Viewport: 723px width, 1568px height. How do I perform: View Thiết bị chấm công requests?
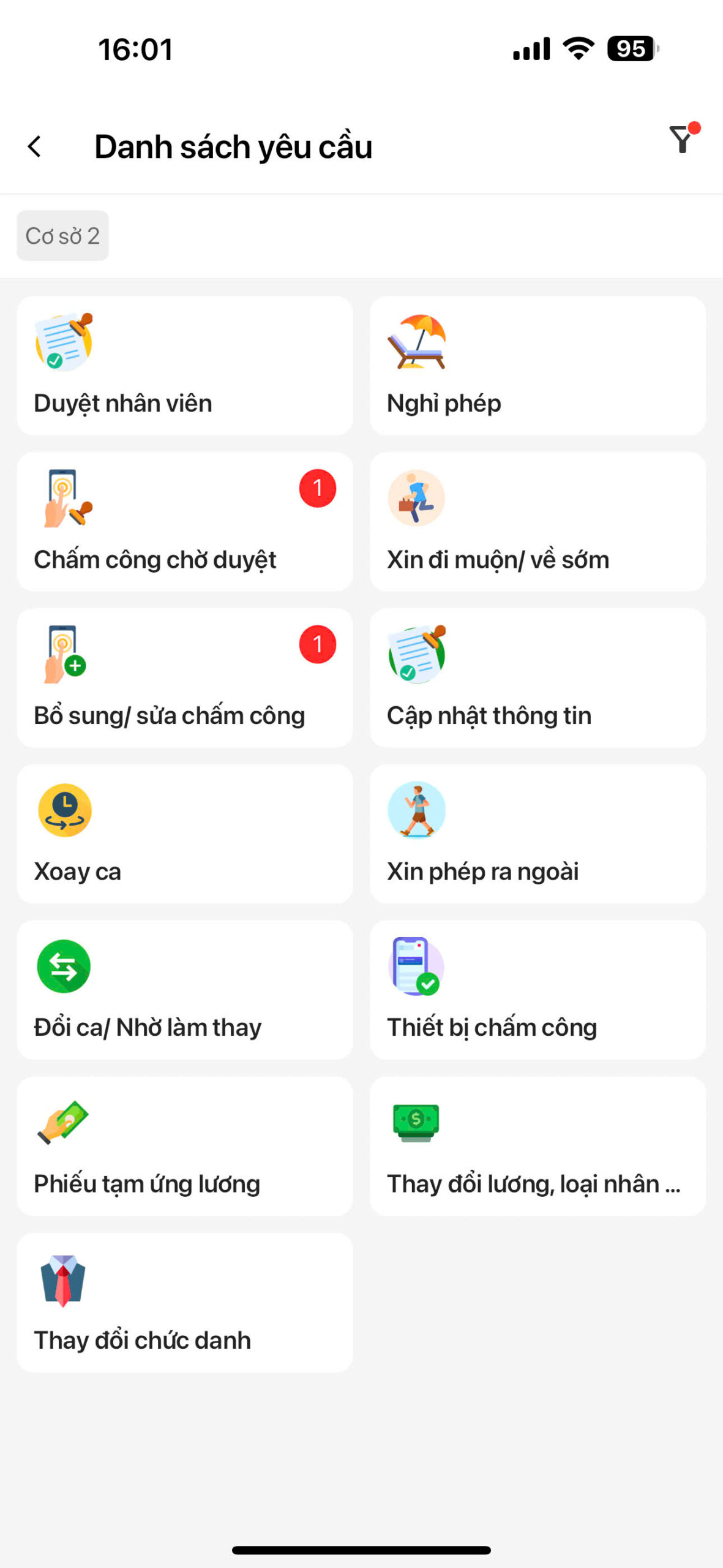click(x=537, y=990)
